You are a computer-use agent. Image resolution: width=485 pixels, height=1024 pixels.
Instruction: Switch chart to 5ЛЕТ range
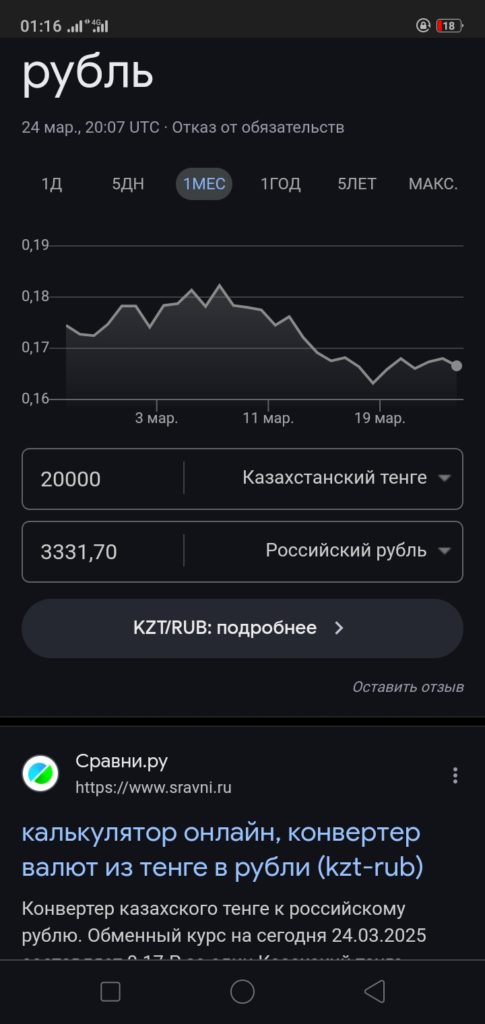click(357, 184)
